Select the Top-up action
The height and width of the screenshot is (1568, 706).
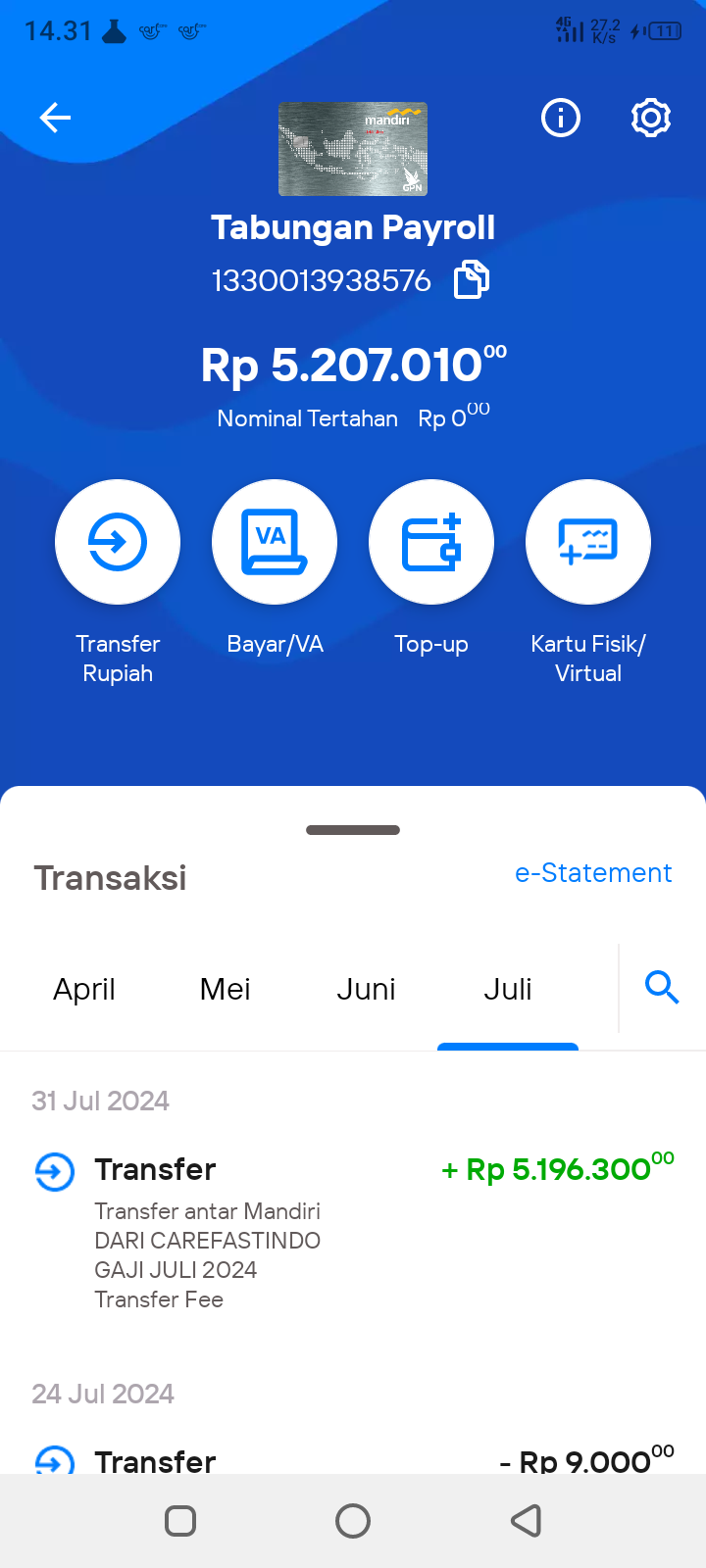(x=431, y=542)
